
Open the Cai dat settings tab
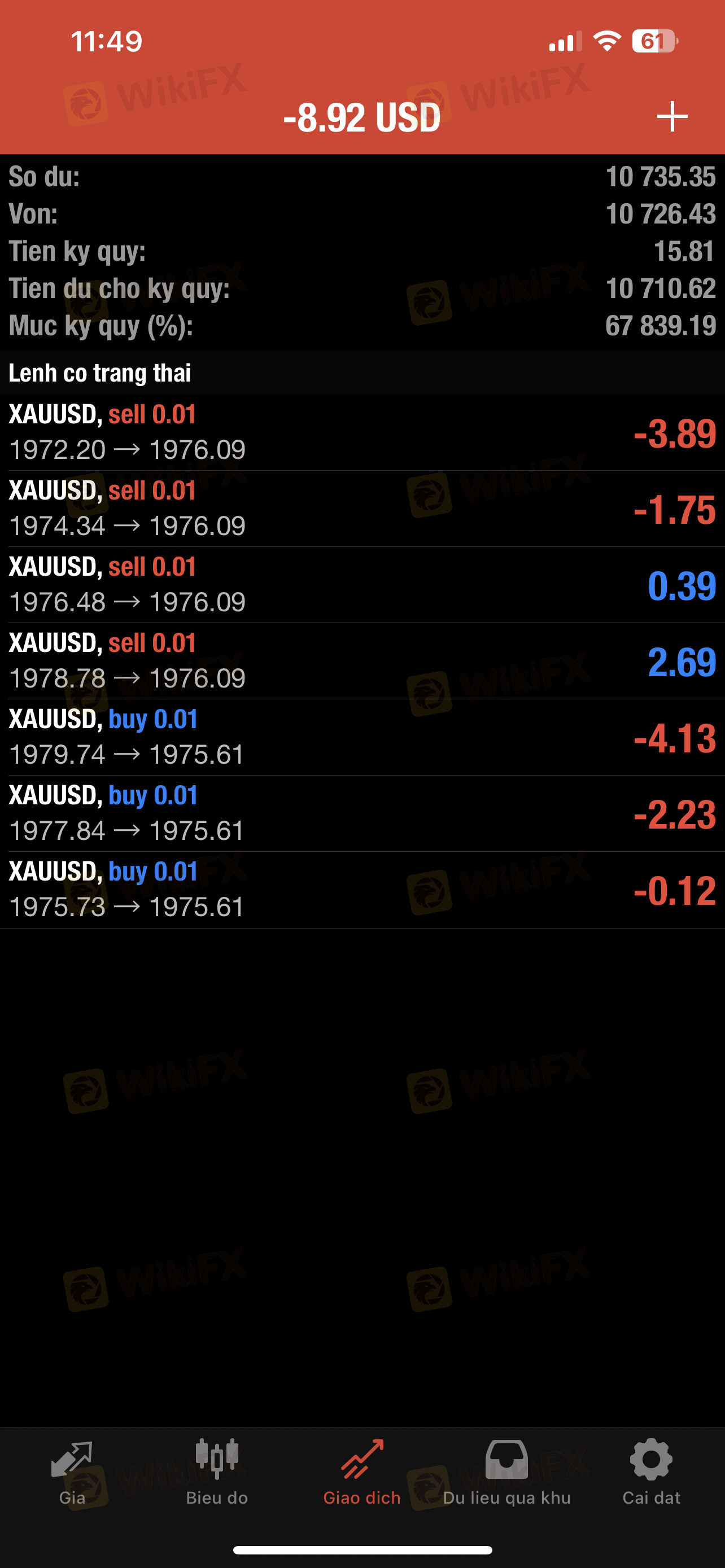652,1473
